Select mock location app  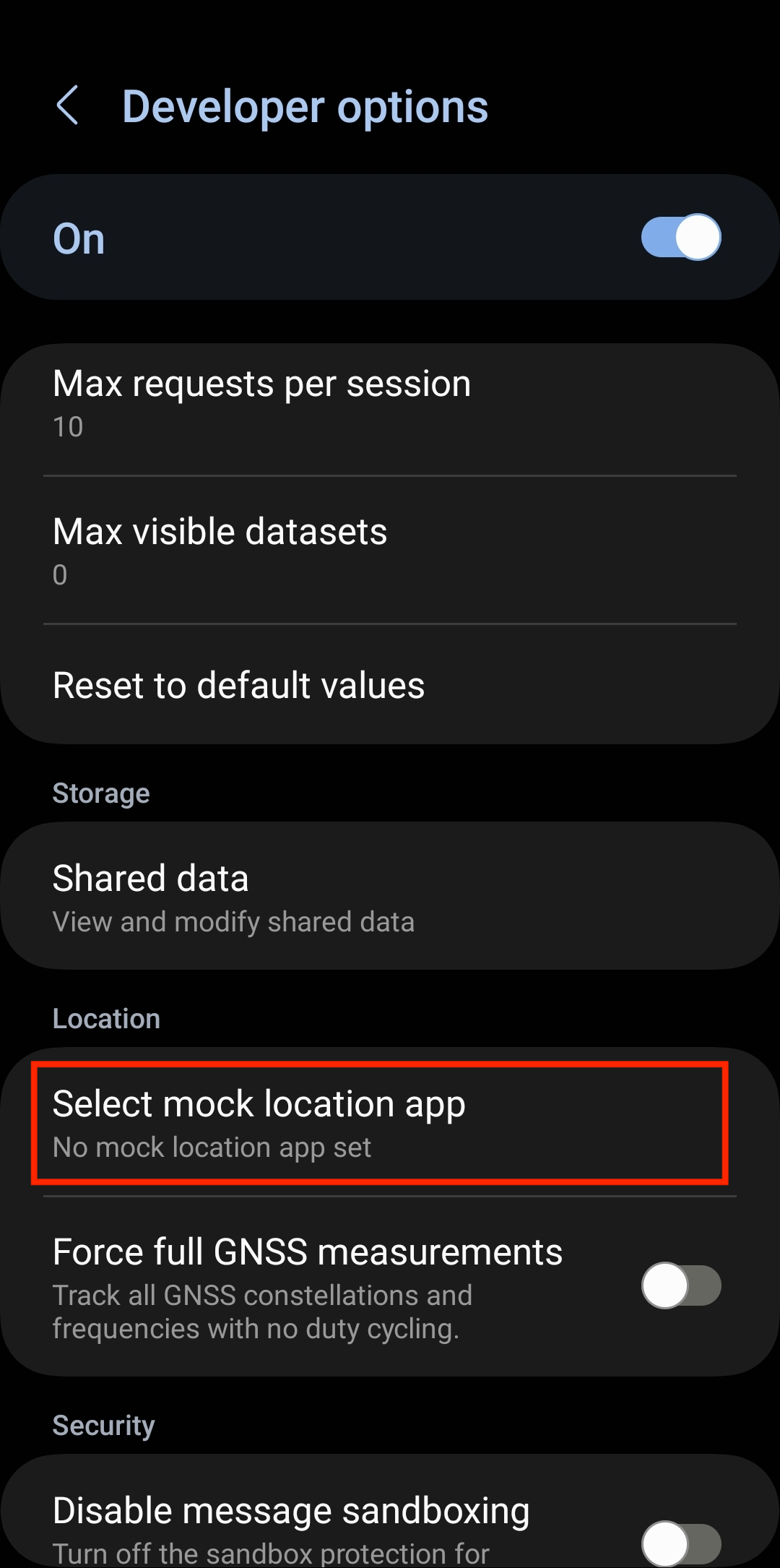pos(258,1103)
